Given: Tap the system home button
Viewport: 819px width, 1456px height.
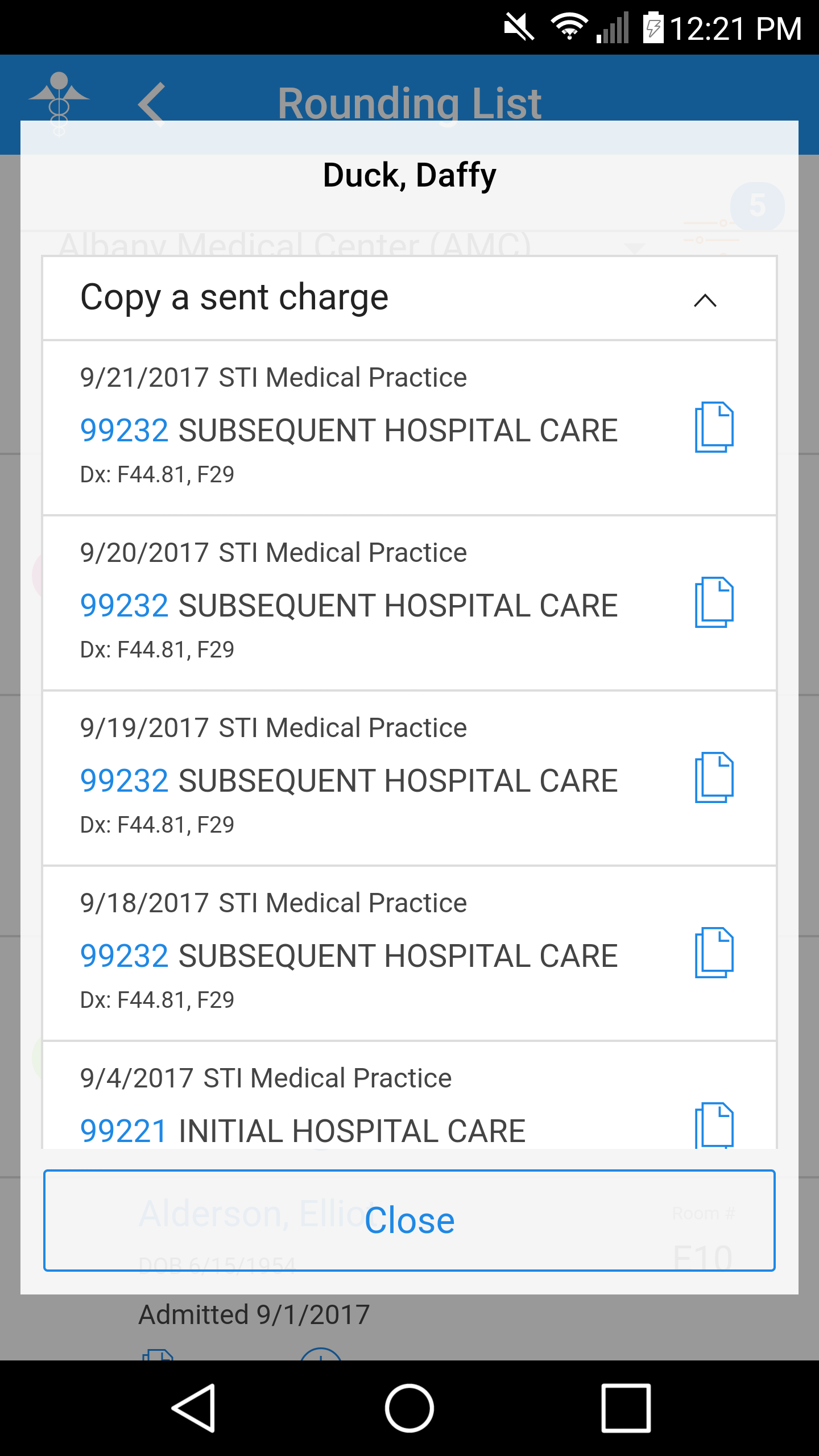Looking at the screenshot, I should pos(409,1408).
